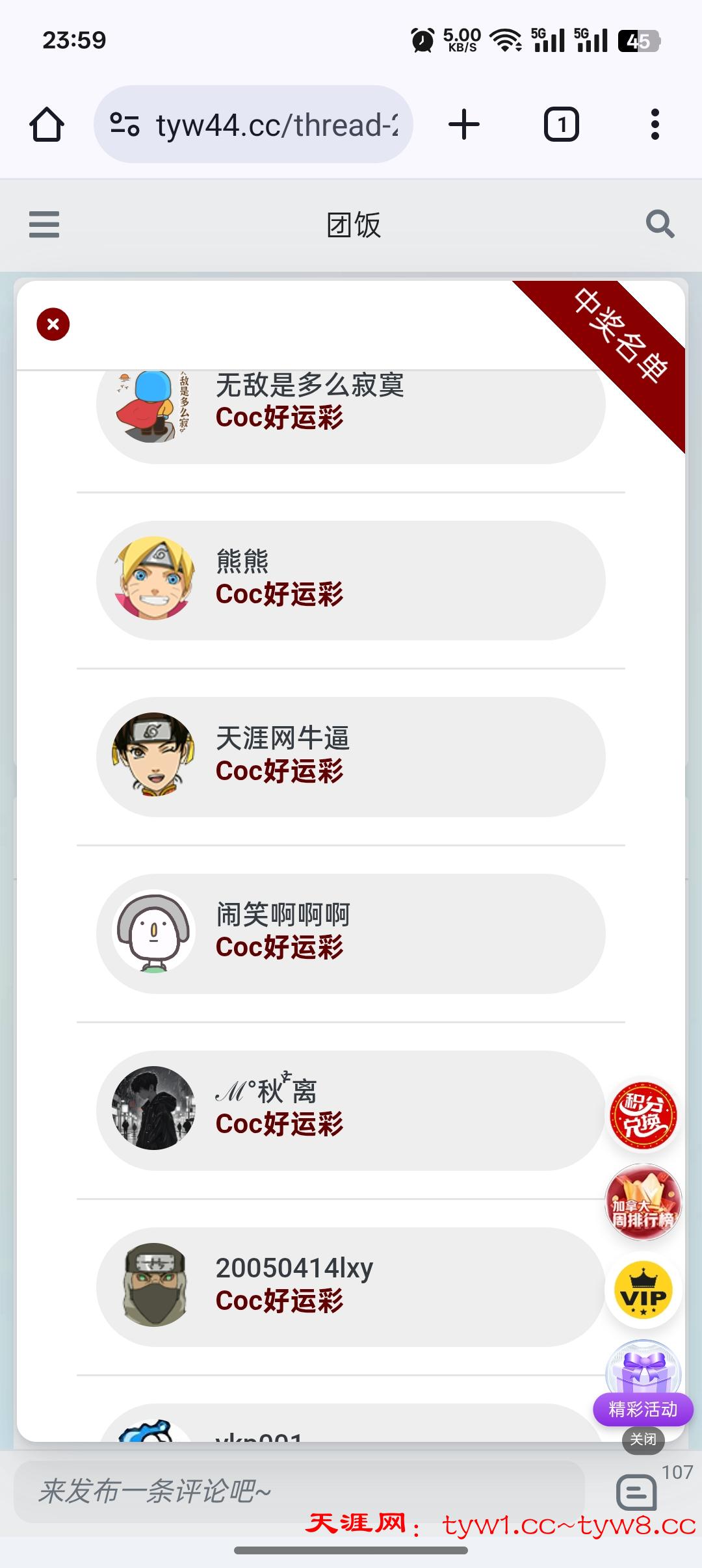
Task: Open winner 闹笑啊啊啊's entry
Action: (x=351, y=934)
